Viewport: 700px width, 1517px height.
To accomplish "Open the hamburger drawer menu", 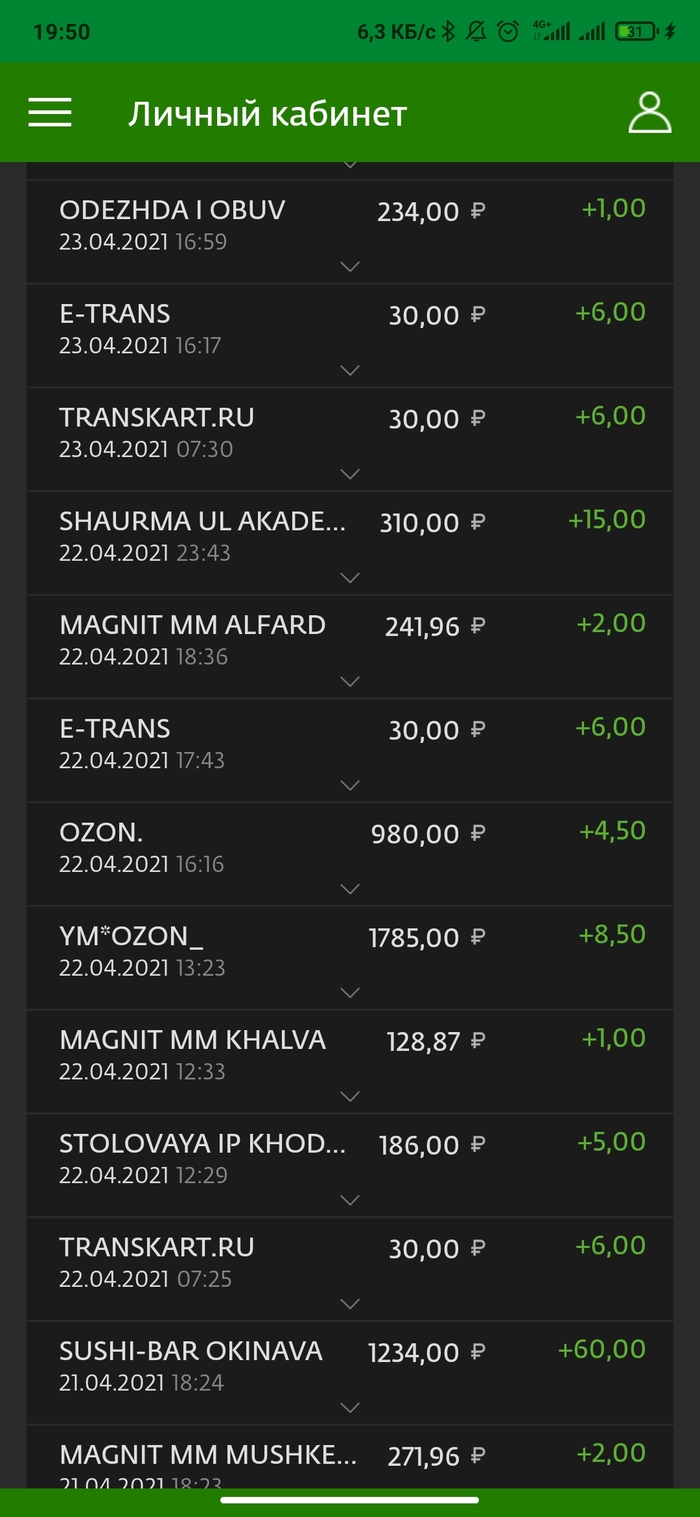I will pos(50,112).
